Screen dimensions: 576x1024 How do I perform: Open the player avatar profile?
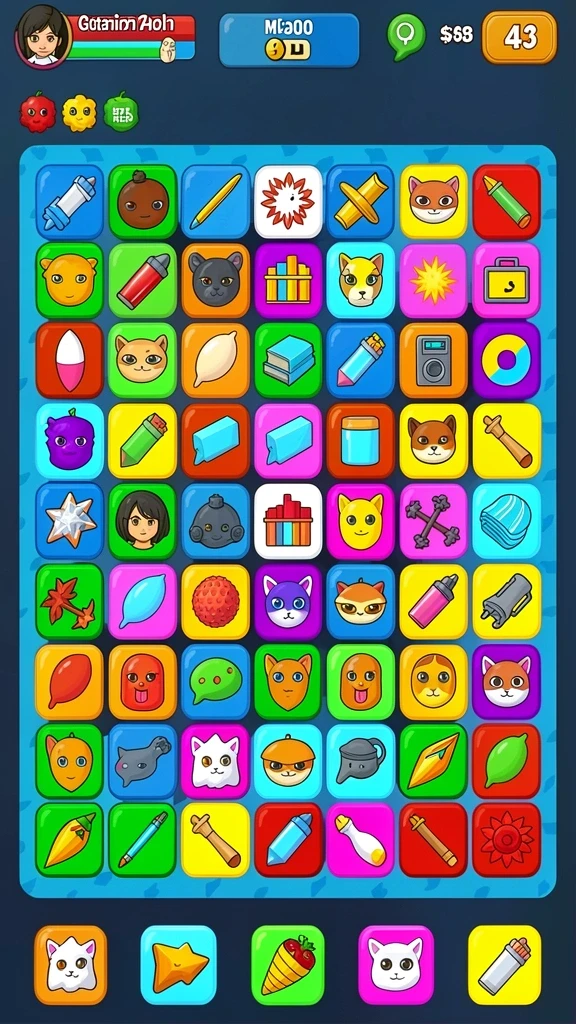(x=43, y=36)
